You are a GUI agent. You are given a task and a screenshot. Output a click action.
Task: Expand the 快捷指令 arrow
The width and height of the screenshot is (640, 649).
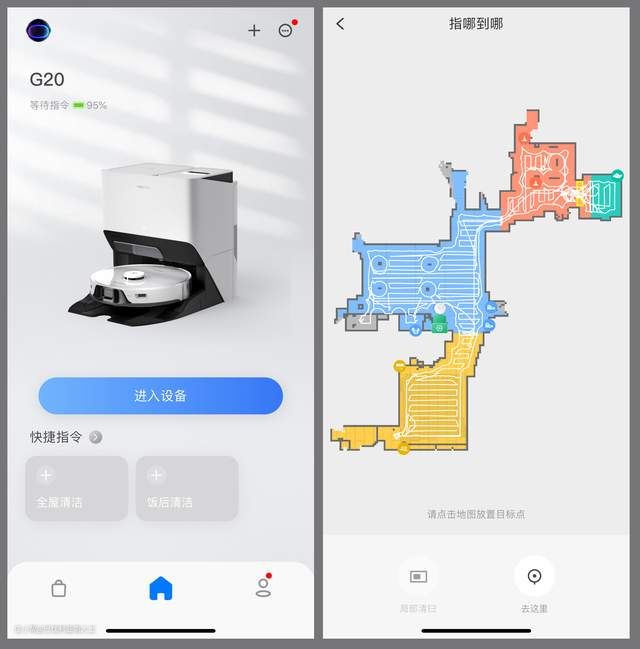[96, 437]
